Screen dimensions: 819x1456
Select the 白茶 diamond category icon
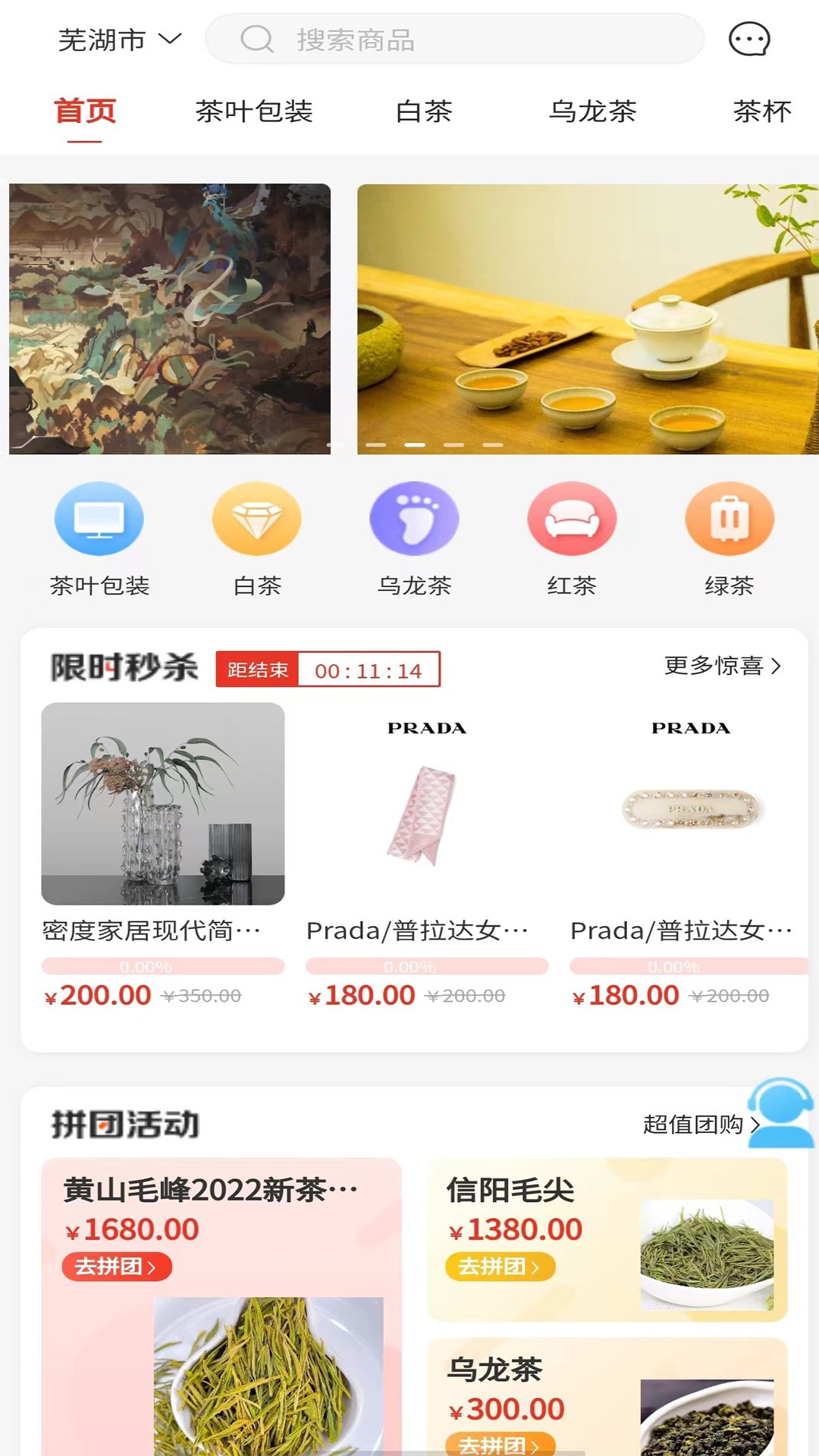click(x=257, y=519)
